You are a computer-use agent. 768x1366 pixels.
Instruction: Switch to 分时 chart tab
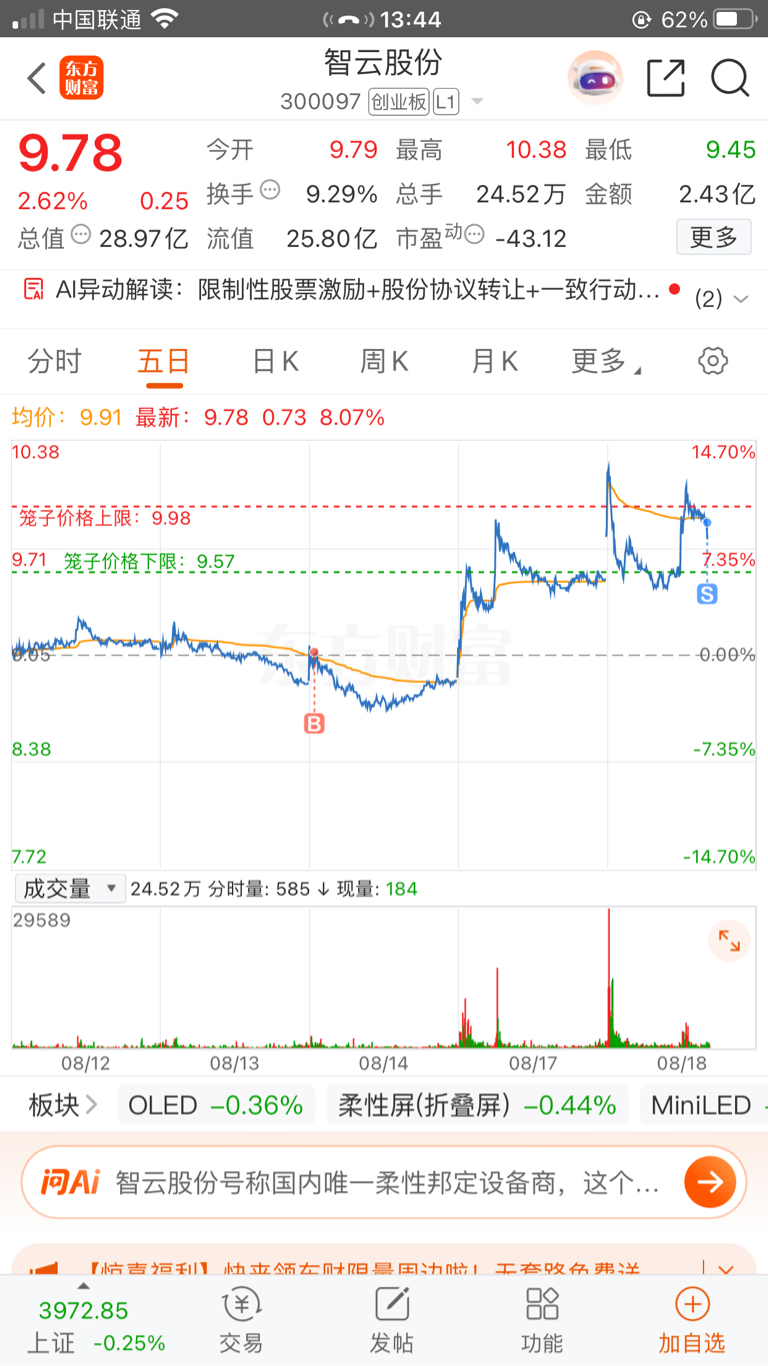click(55, 361)
